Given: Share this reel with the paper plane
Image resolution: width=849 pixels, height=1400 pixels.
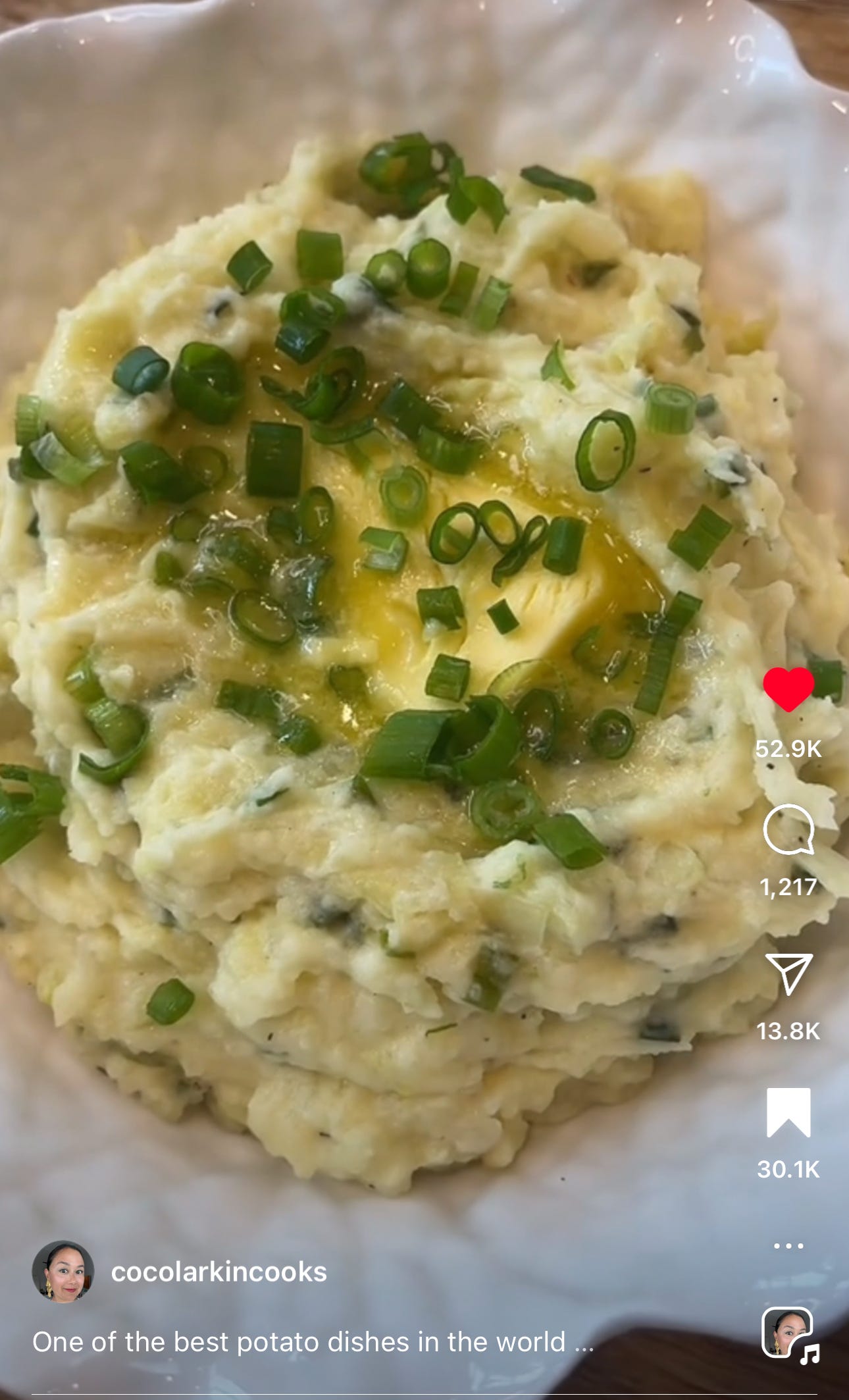Looking at the screenshot, I should coord(788,973).
